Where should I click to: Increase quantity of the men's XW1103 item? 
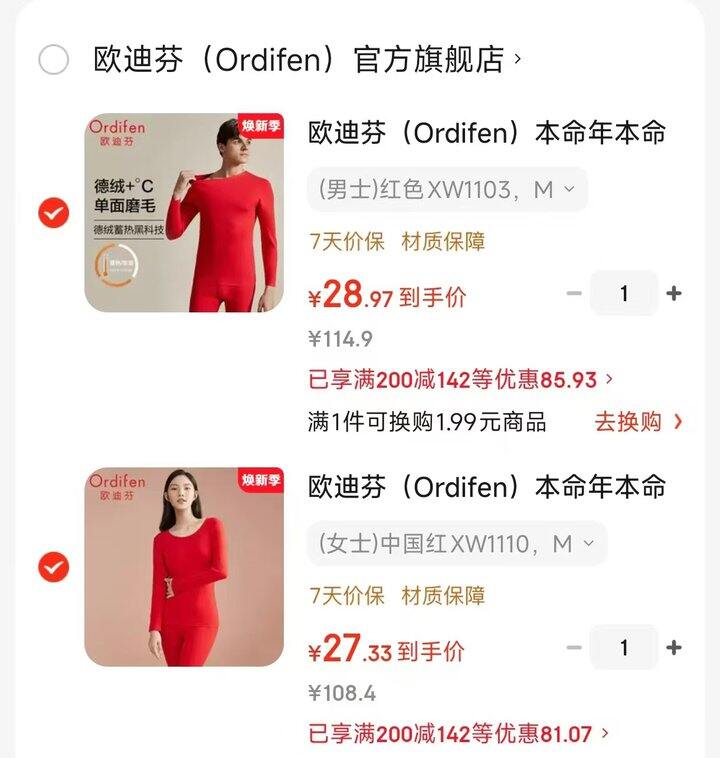674,294
